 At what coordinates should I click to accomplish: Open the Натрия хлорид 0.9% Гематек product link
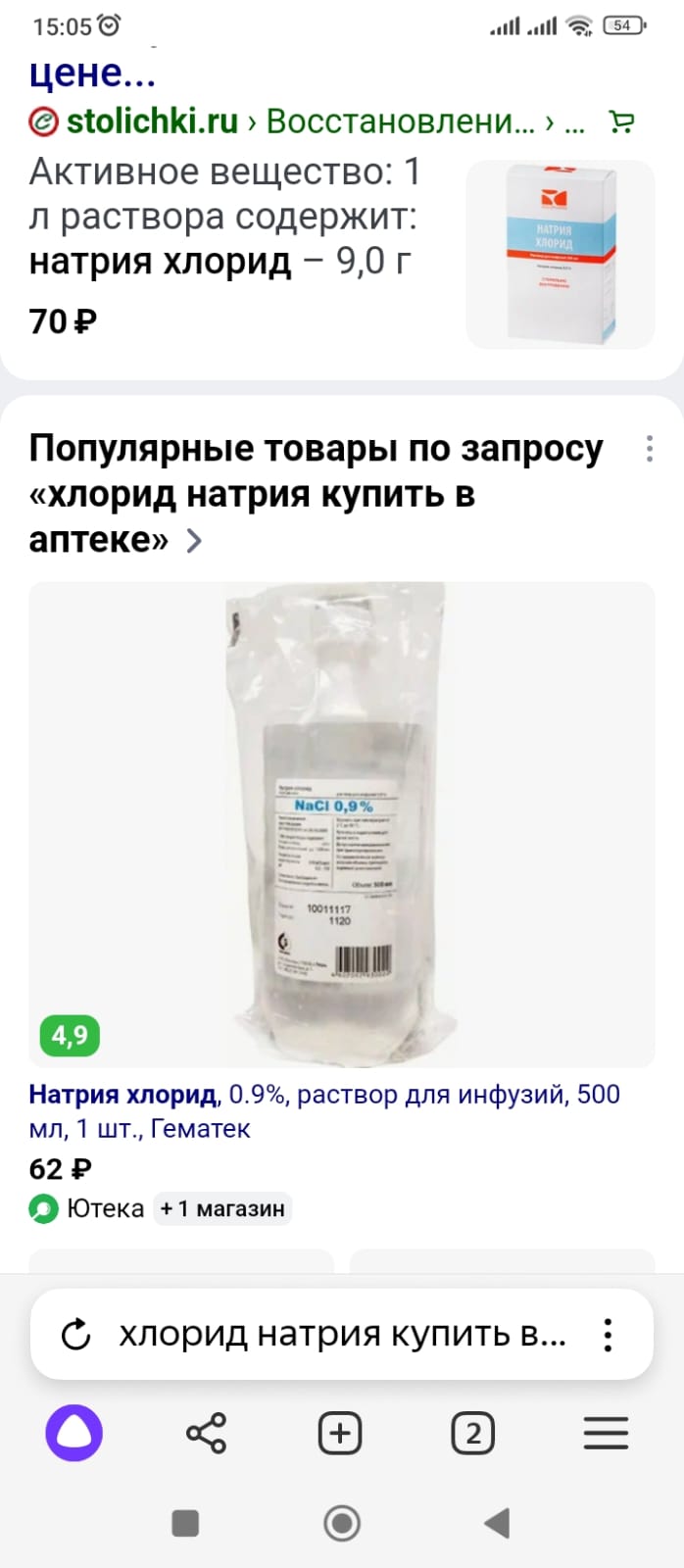click(323, 1110)
